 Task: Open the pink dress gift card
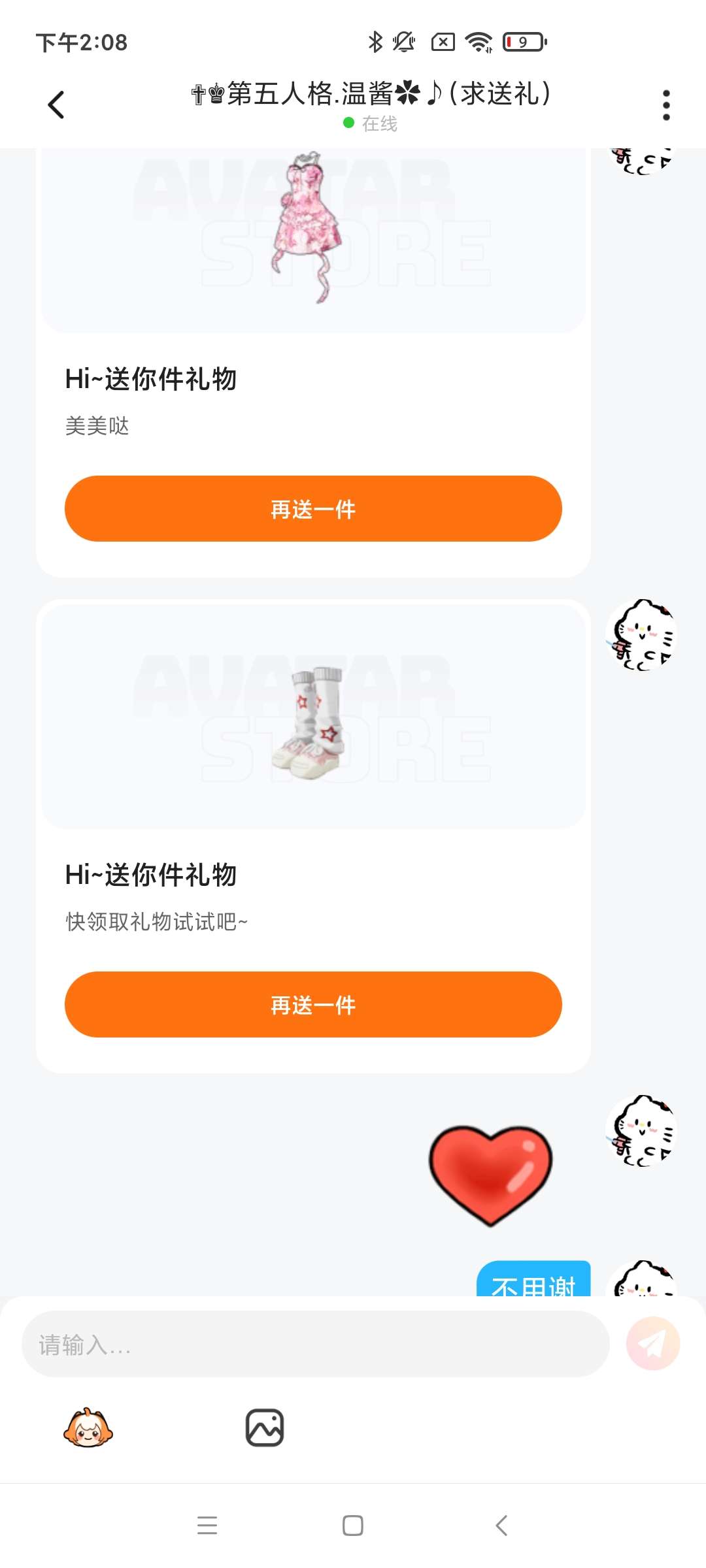(313, 235)
